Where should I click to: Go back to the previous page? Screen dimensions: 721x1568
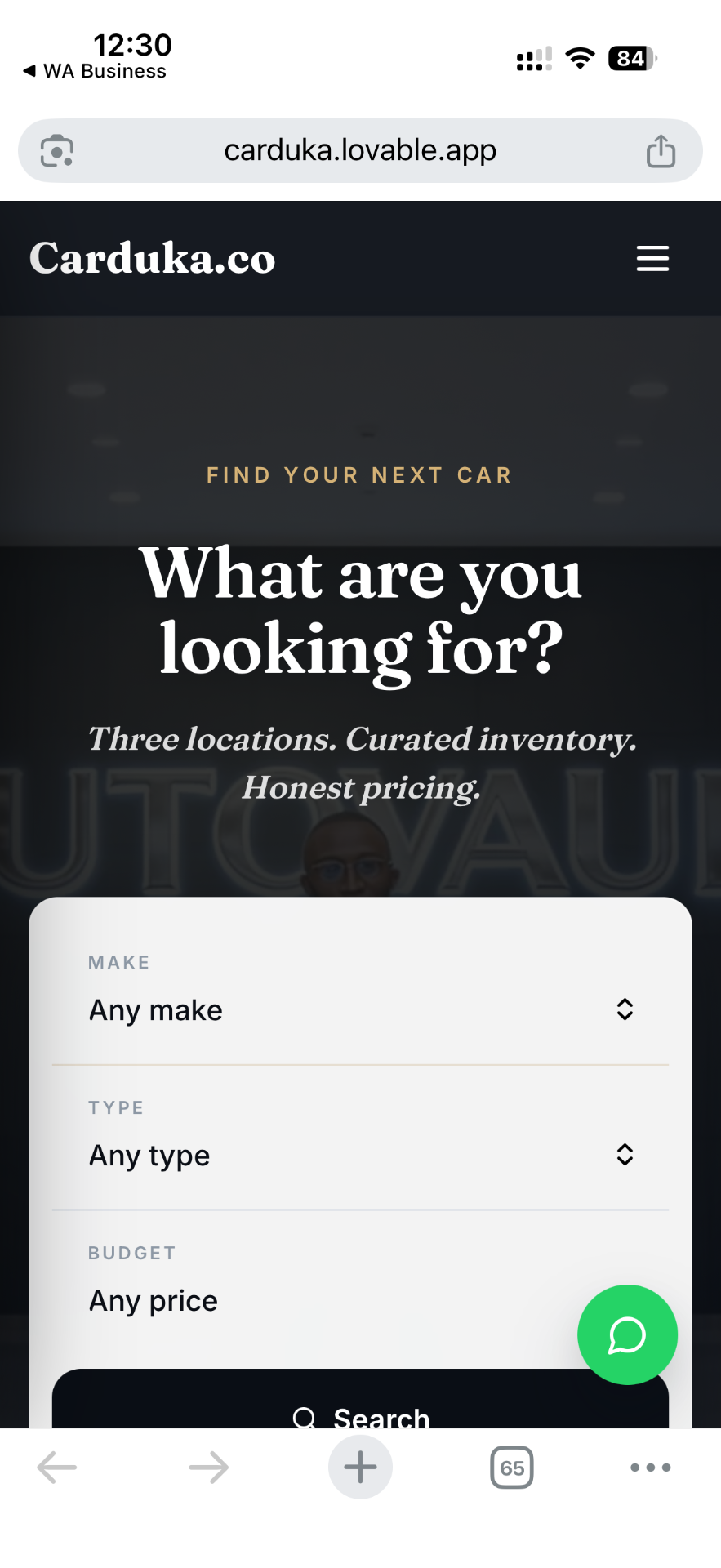tap(57, 1467)
